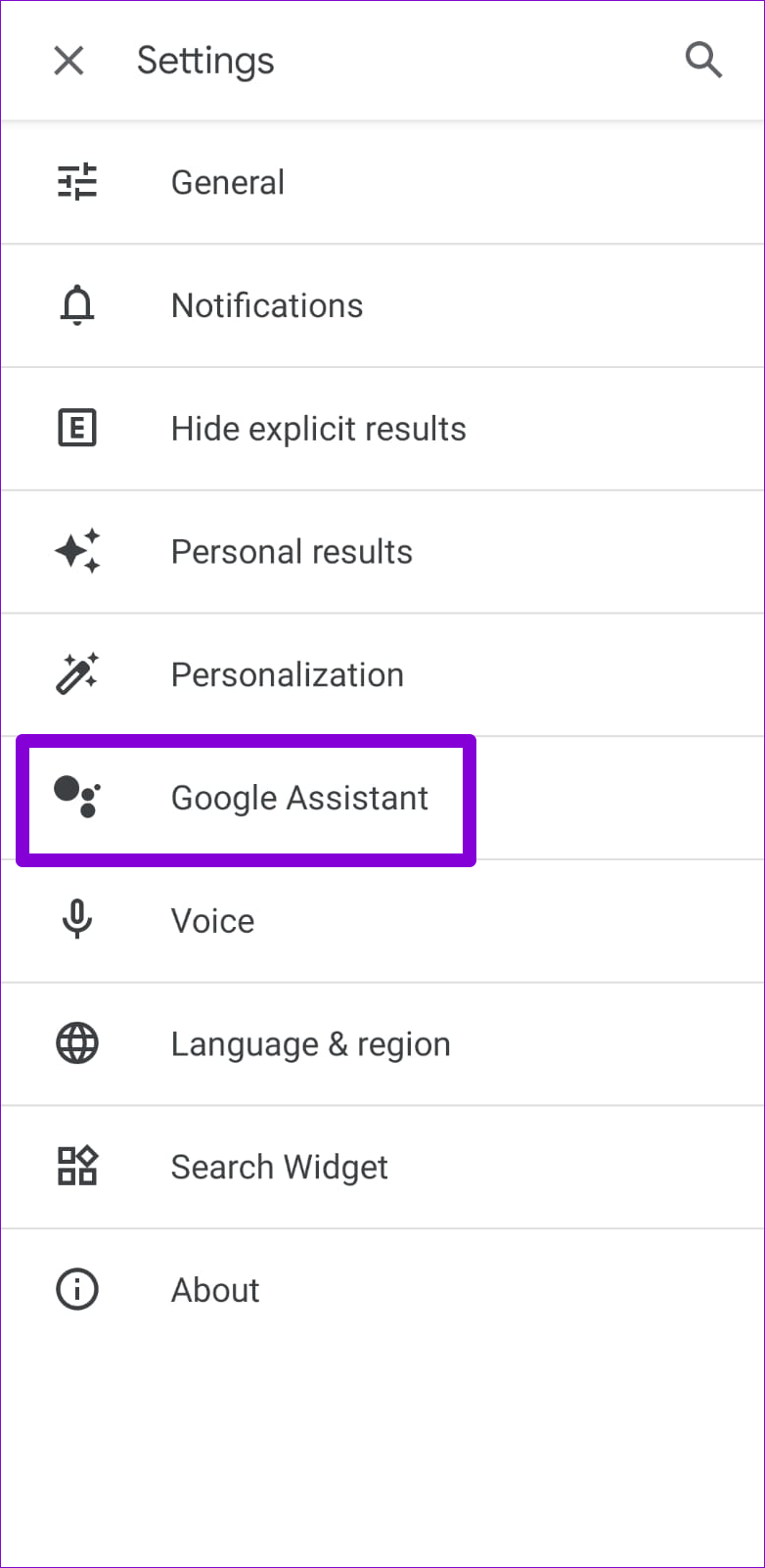Image resolution: width=765 pixels, height=1568 pixels.
Task: Select the Personalization row
Action: (287, 675)
